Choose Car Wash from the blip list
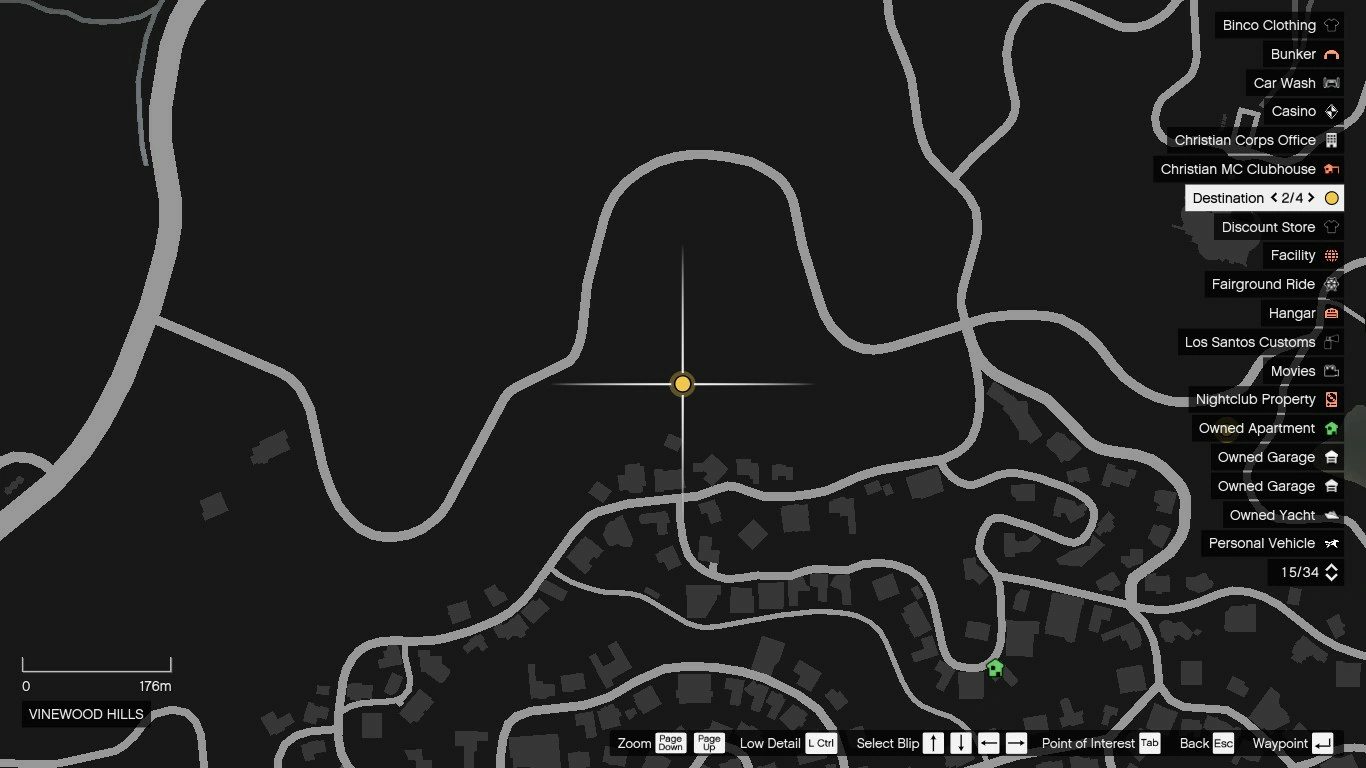Viewport: 1366px width, 768px height. pos(1295,83)
